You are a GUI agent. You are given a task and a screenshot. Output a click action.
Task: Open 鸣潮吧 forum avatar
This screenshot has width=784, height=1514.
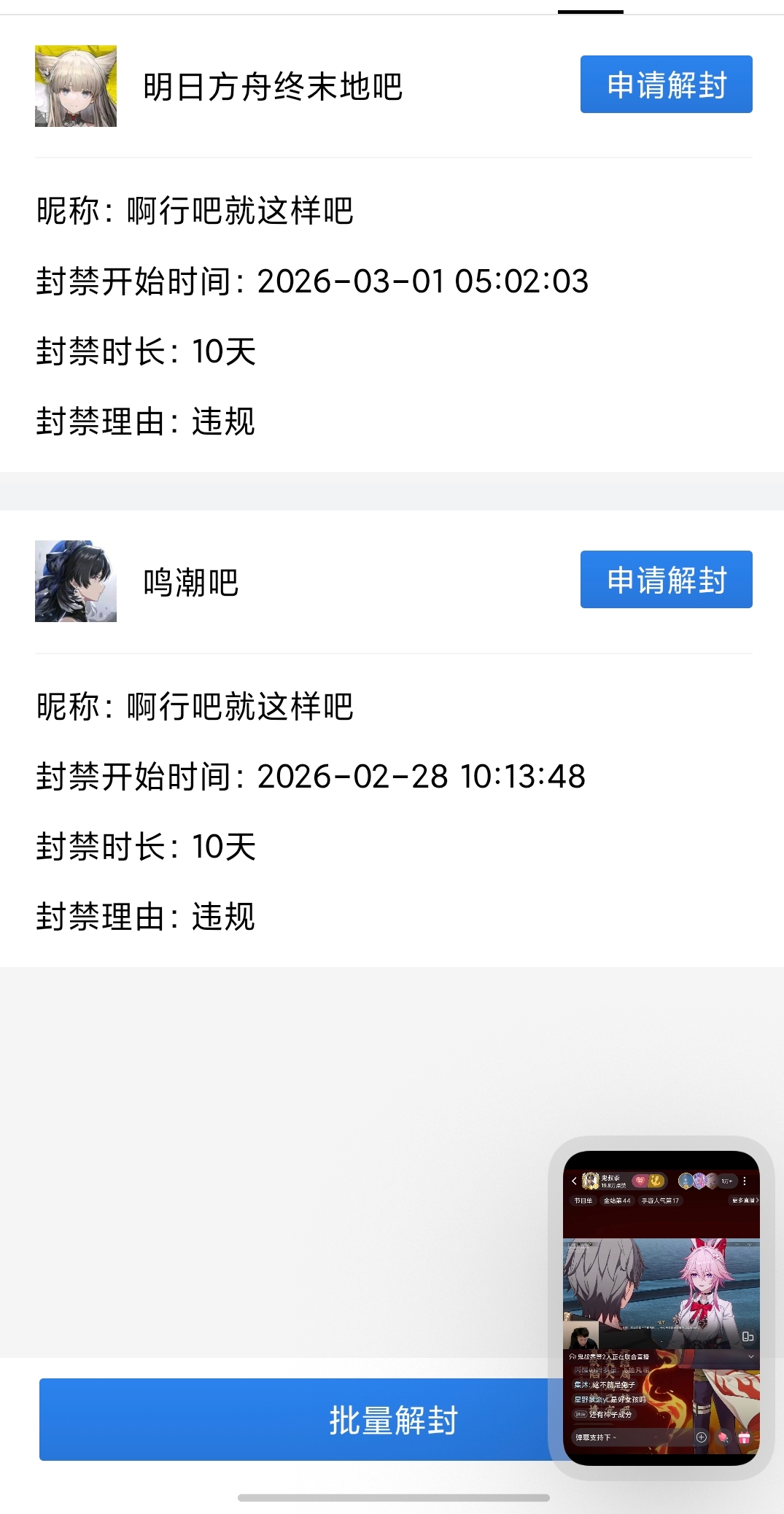pyautogui.click(x=76, y=581)
